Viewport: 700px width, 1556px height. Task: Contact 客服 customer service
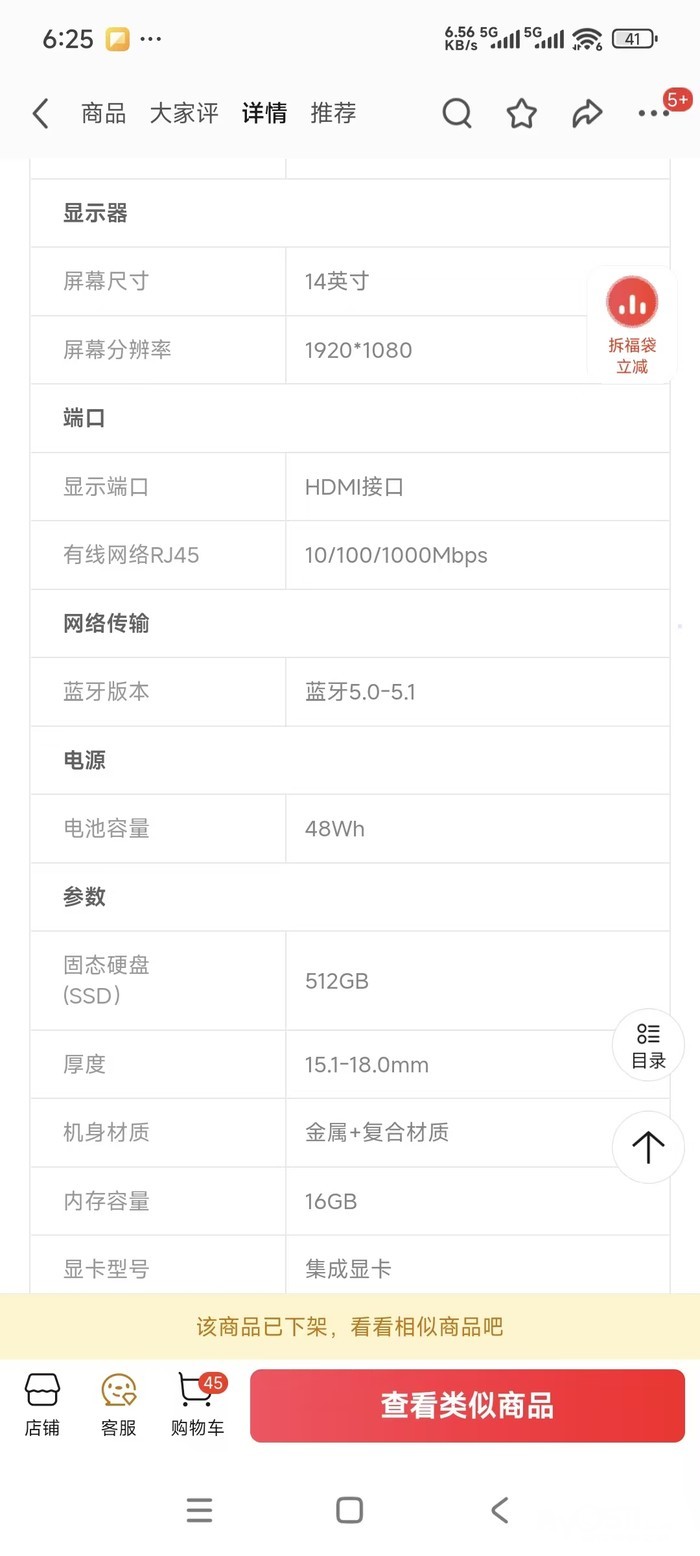coord(119,1405)
